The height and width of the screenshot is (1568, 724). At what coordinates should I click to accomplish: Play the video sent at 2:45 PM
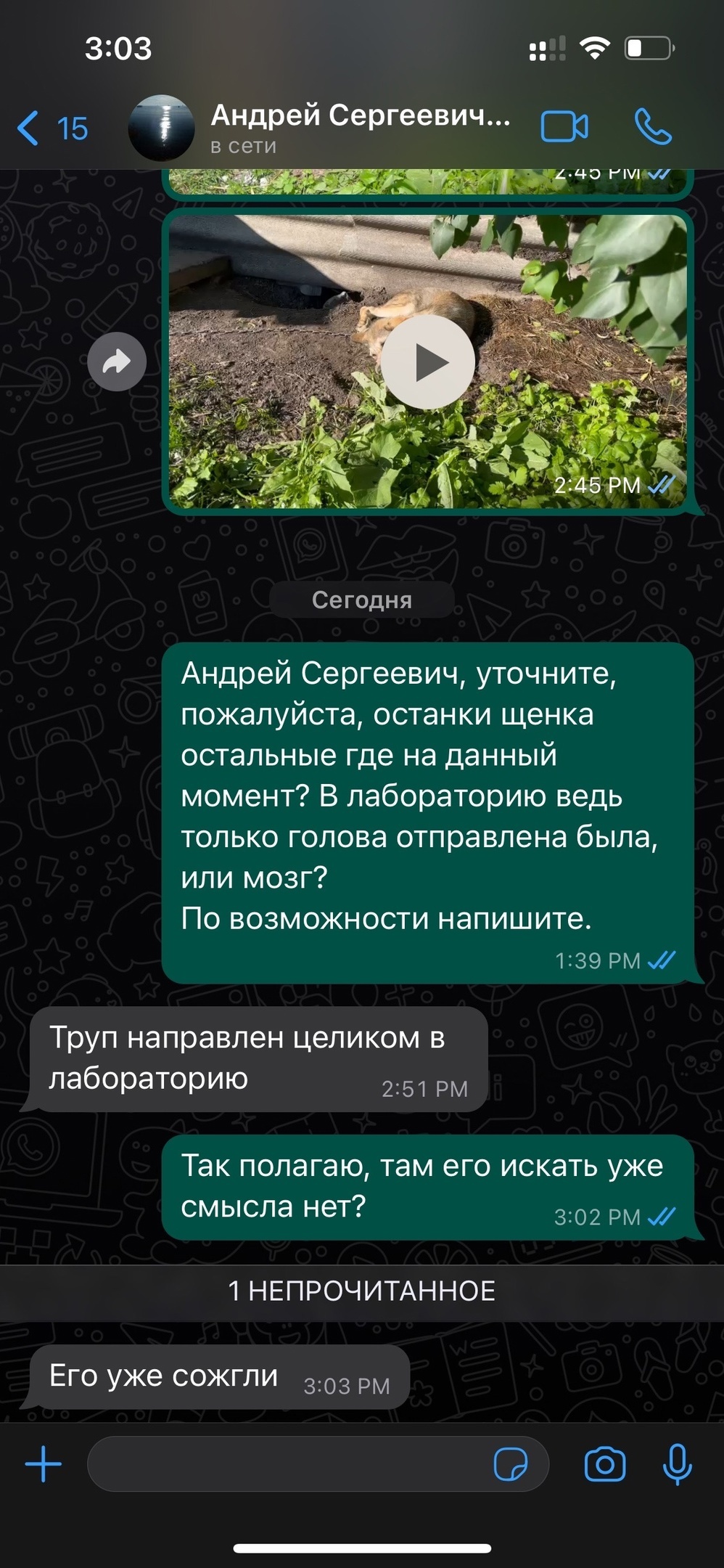tap(428, 362)
